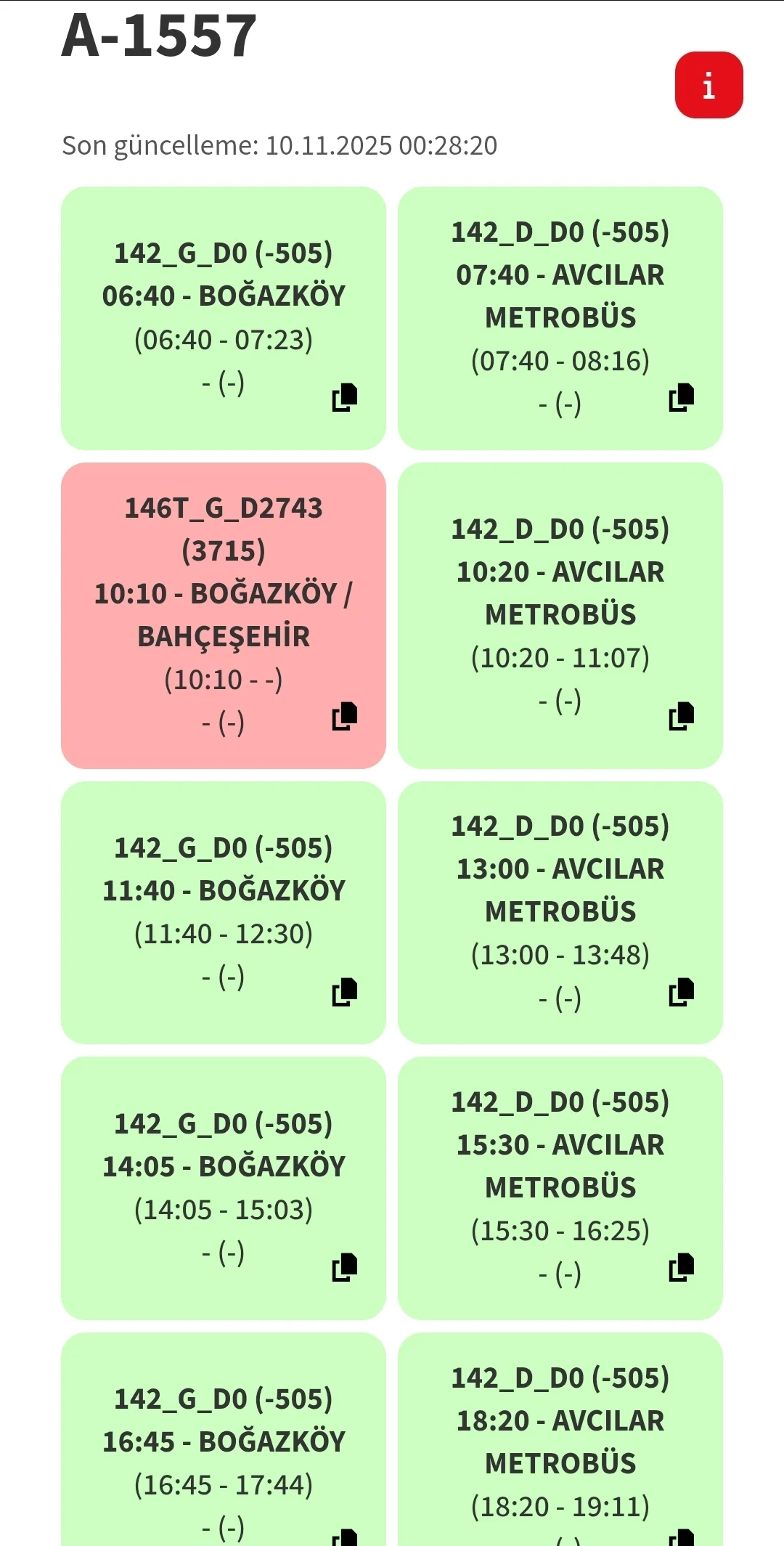Open the 18:20 AVCILAR METROBÜS trip card
This screenshot has width=784, height=1546.
coord(560,1441)
